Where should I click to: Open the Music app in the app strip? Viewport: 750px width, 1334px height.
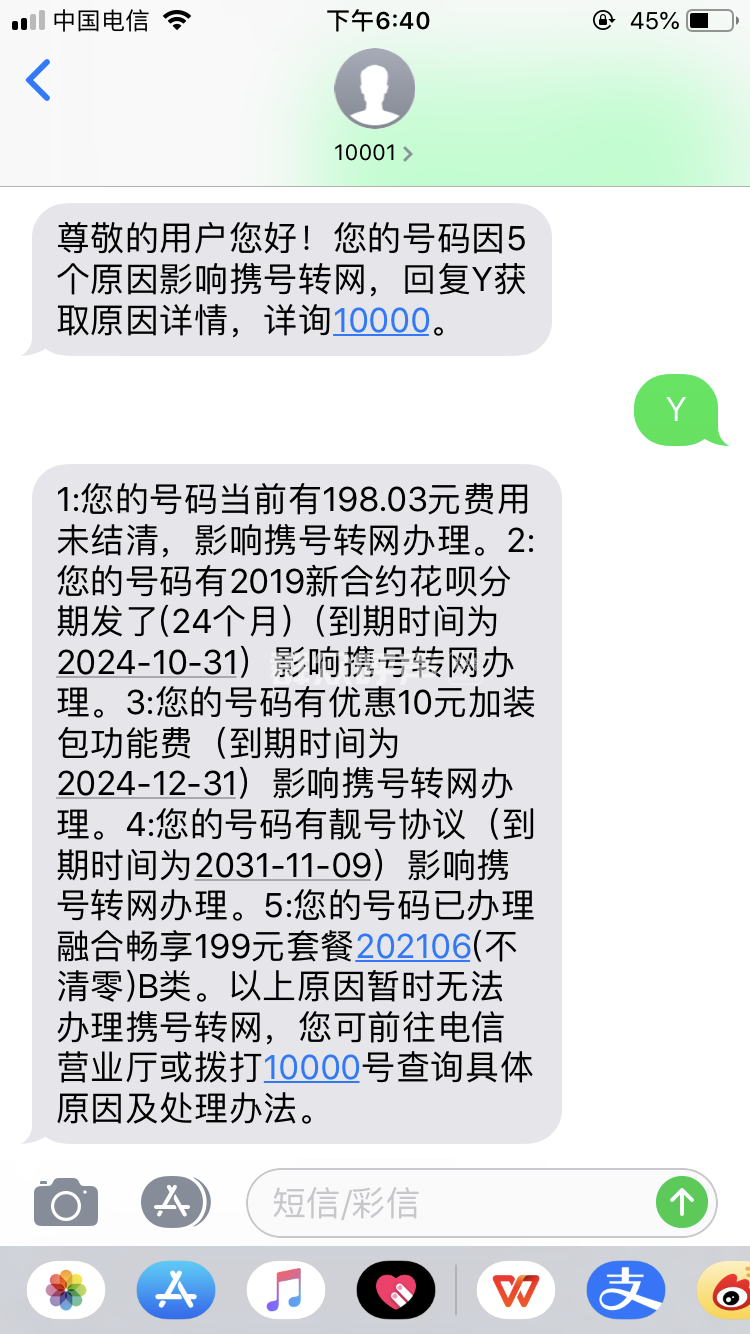point(286,1290)
